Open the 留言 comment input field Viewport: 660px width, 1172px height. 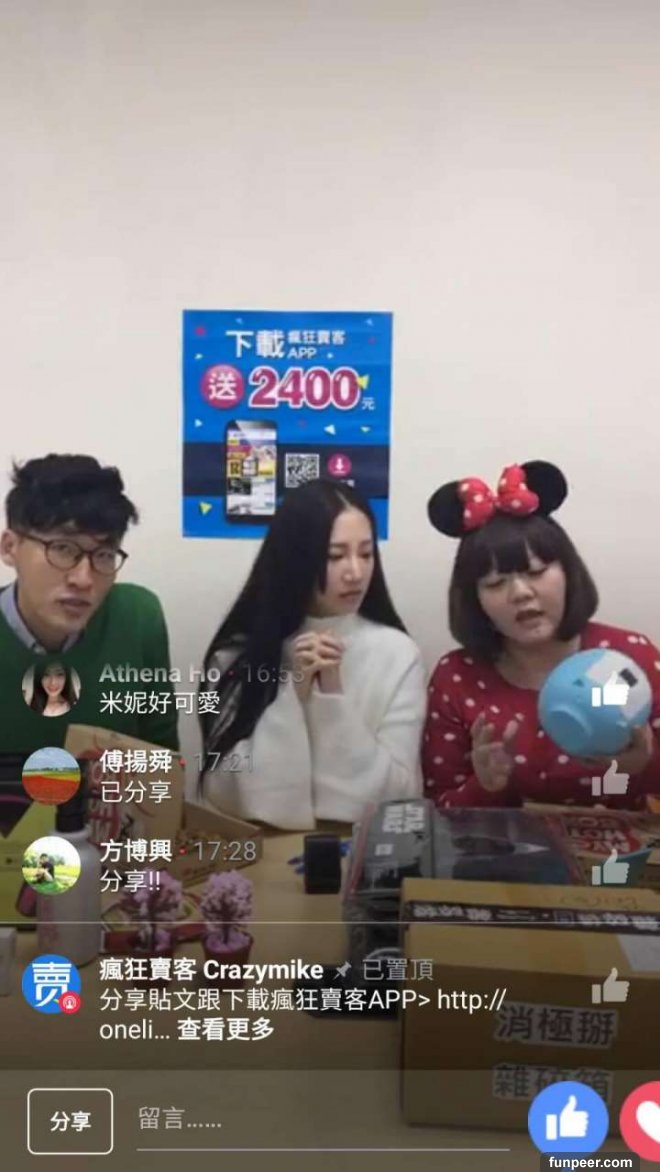coord(320,1121)
